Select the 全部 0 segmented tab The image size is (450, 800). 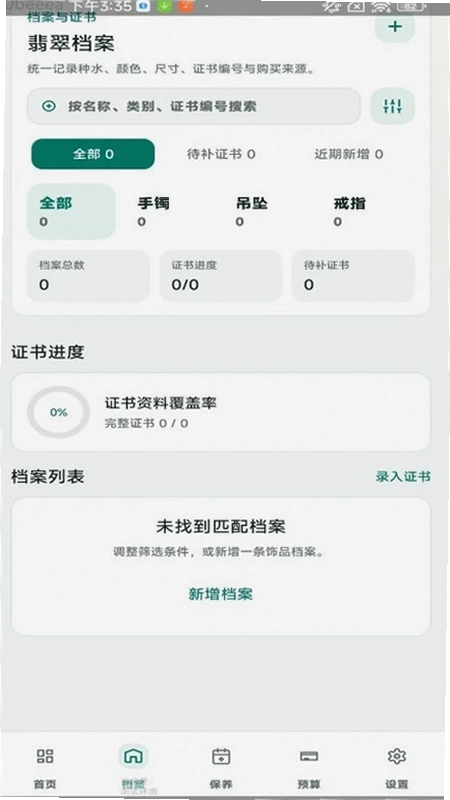tap(93, 154)
